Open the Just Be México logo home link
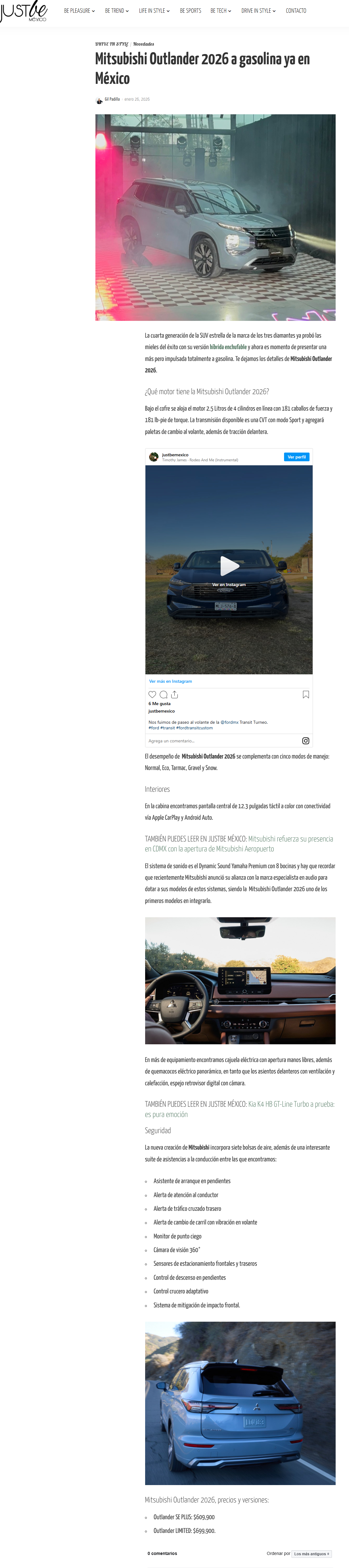The image size is (349, 1568). (24, 11)
